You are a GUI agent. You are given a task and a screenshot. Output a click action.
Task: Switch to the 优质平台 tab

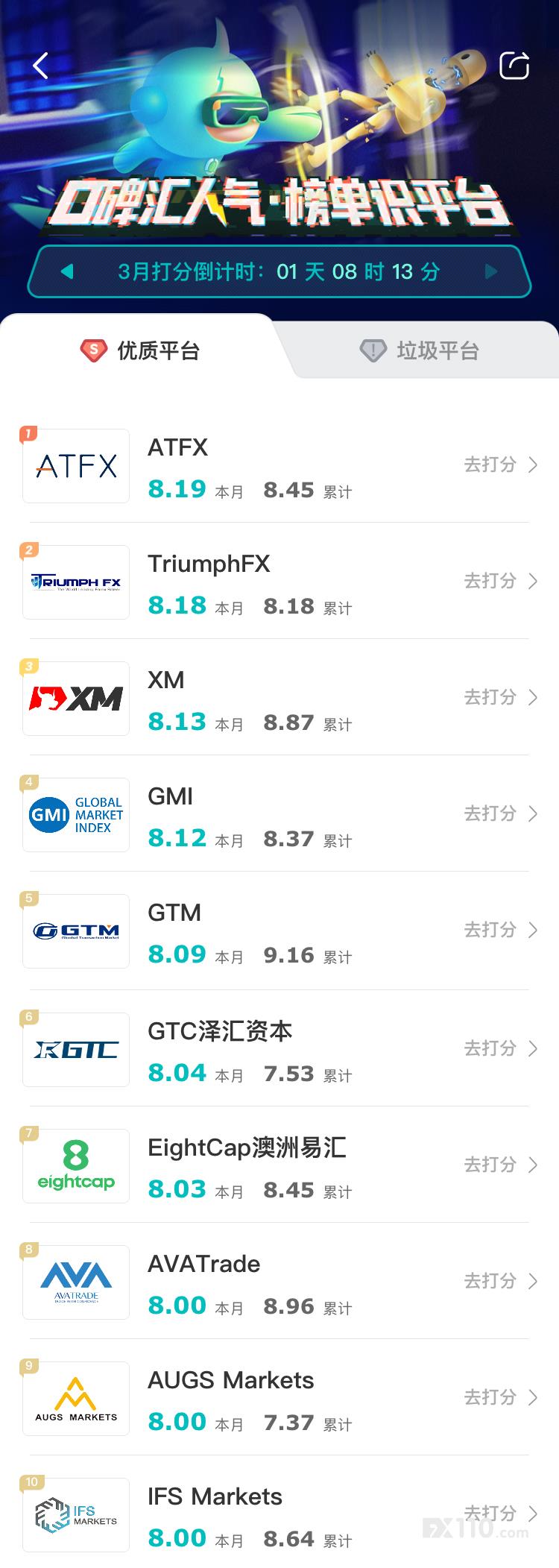pyautogui.click(x=140, y=350)
